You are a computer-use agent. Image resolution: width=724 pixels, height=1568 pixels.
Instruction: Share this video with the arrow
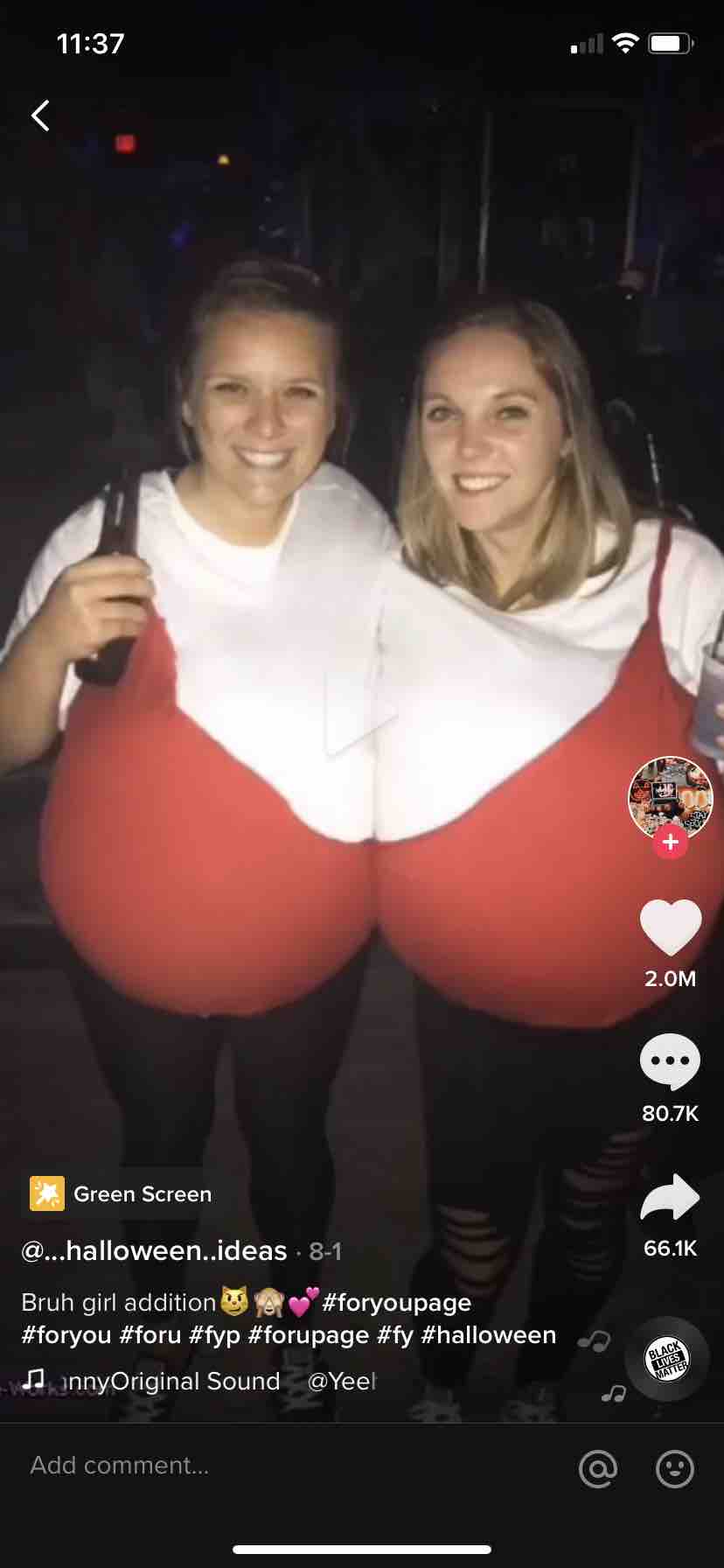click(671, 1196)
